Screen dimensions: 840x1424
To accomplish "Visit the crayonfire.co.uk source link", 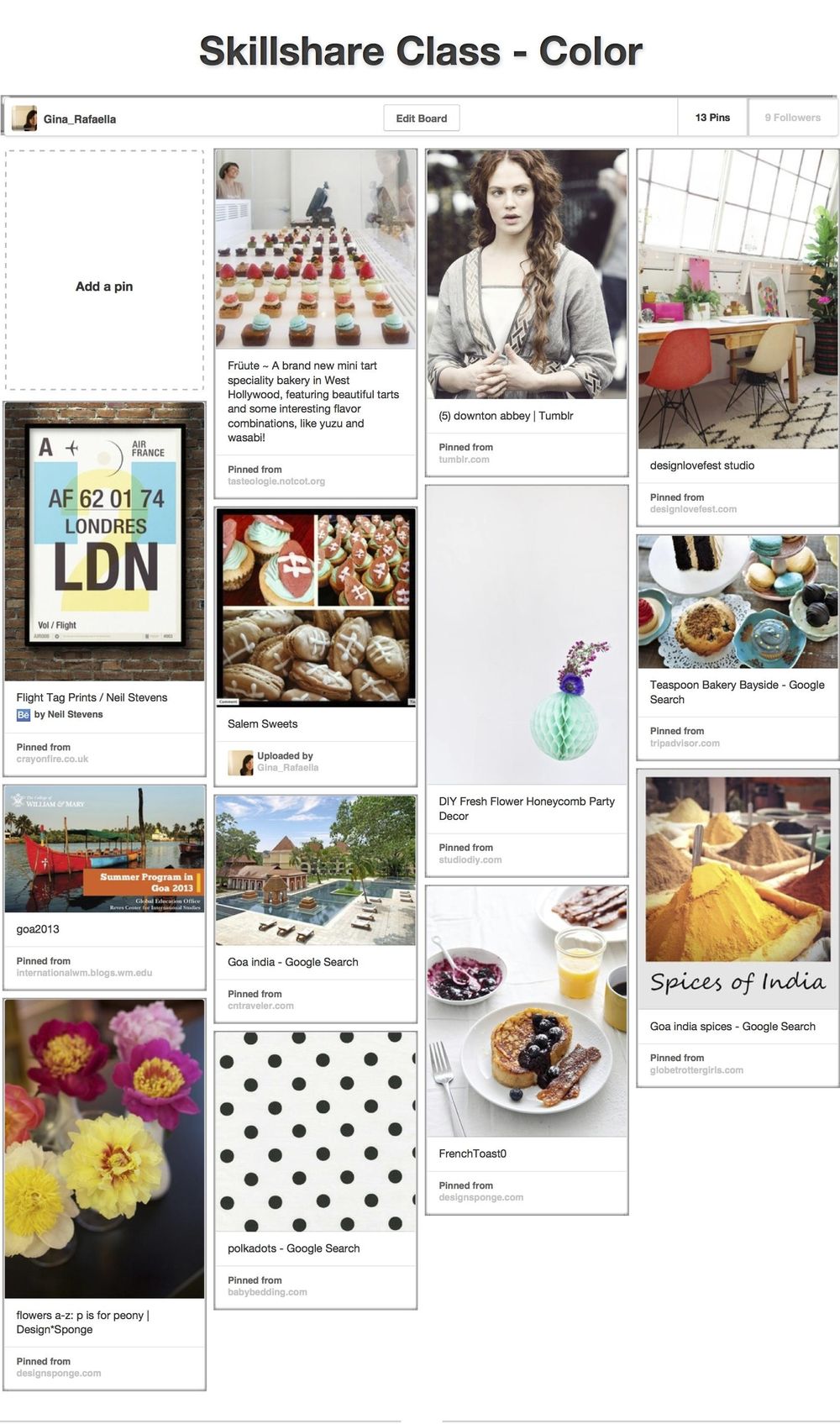I will pos(52,759).
